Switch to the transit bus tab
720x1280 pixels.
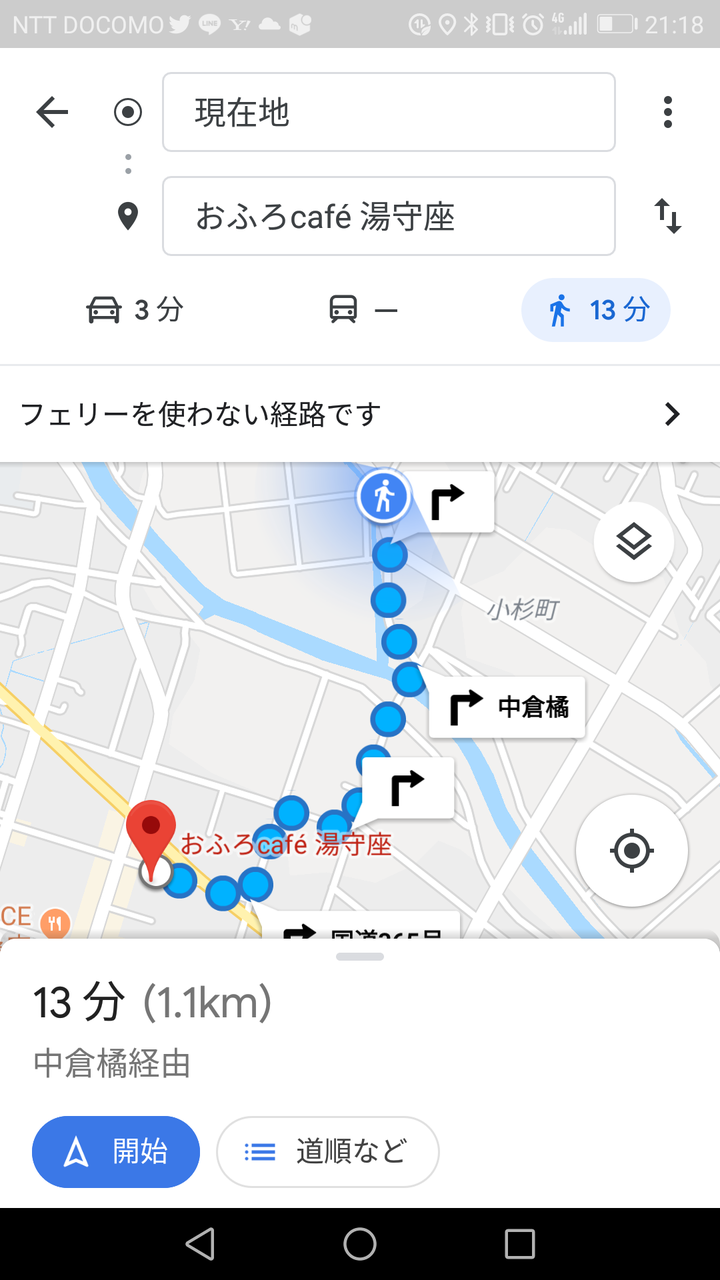(x=363, y=310)
